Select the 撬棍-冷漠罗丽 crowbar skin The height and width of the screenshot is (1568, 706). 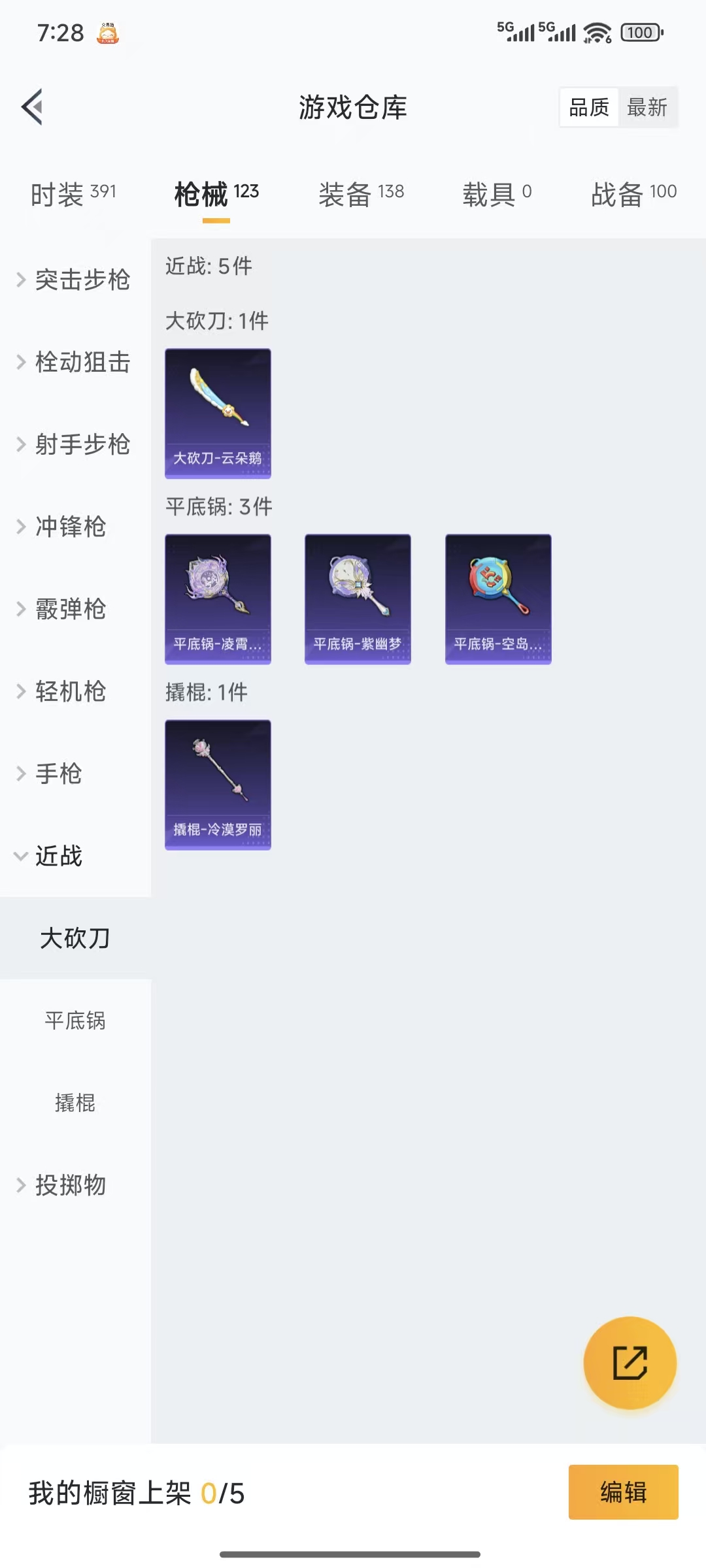pos(218,784)
